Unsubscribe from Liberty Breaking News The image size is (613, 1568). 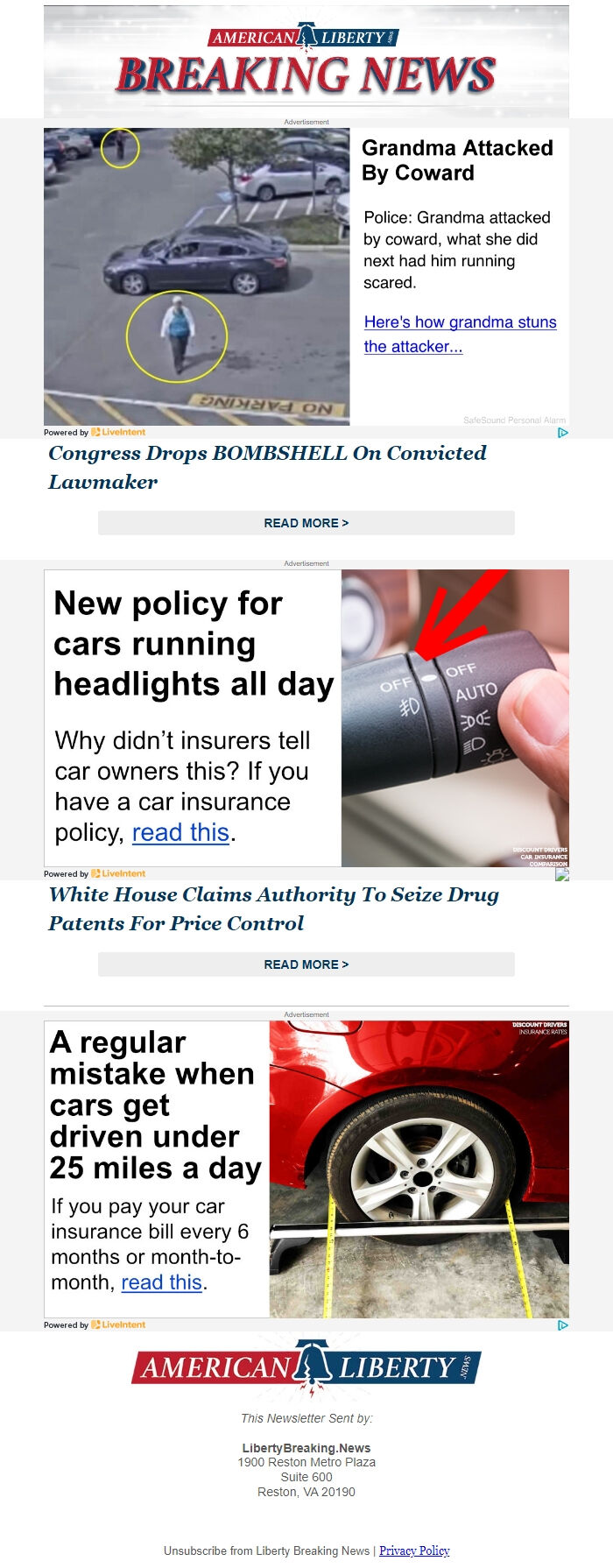tap(266, 1550)
